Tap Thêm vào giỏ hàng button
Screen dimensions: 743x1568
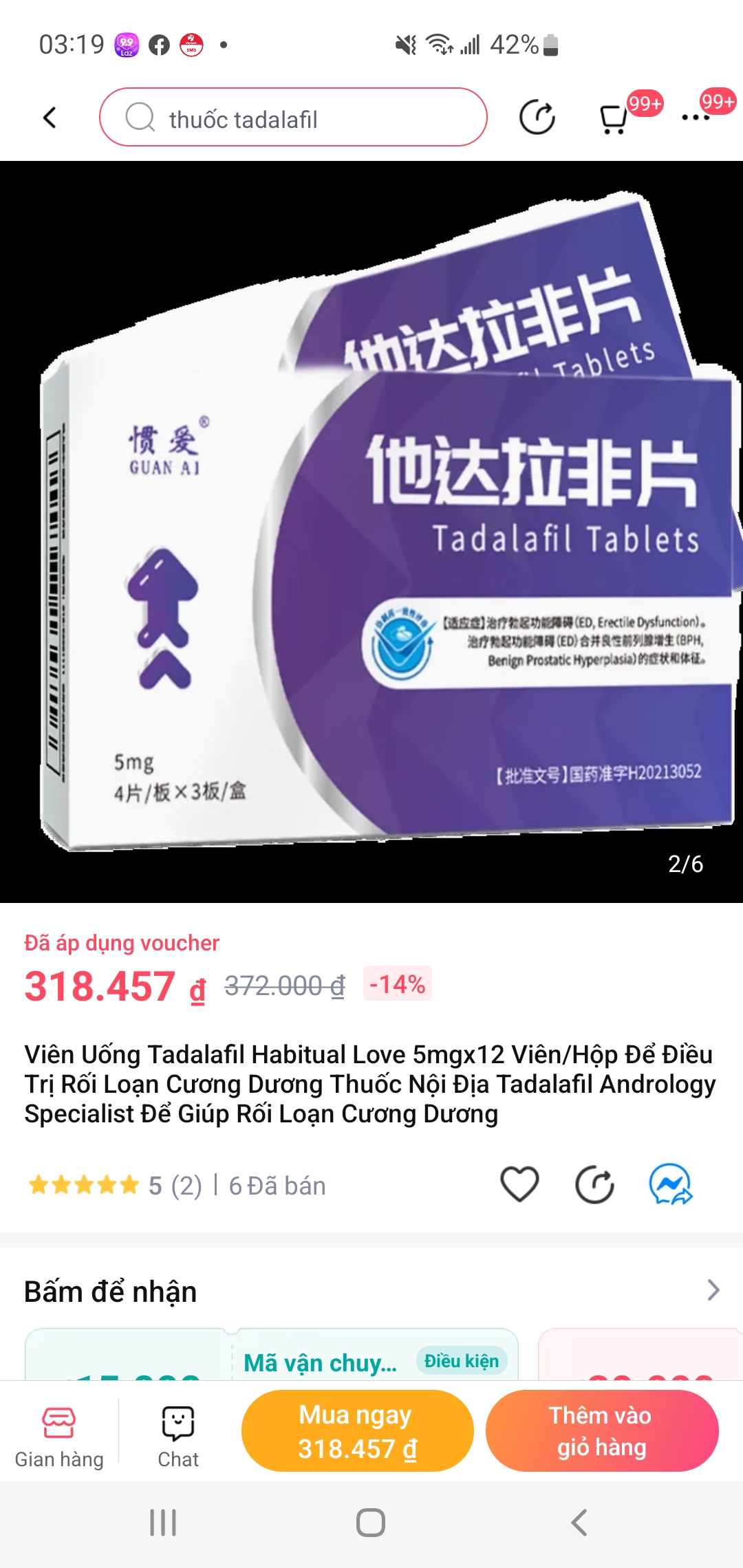(602, 1431)
